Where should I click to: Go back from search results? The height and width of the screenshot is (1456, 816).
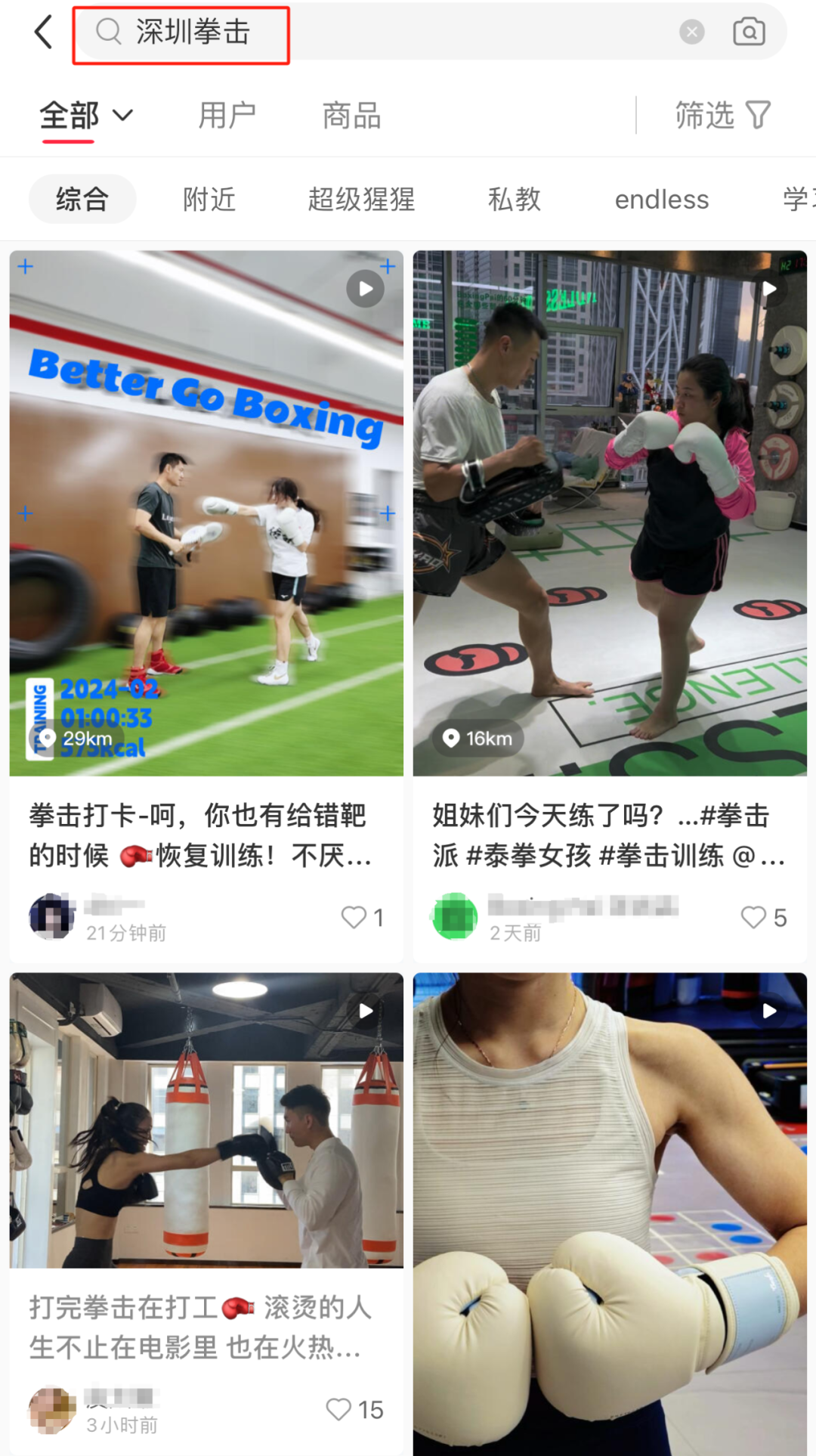click(44, 33)
